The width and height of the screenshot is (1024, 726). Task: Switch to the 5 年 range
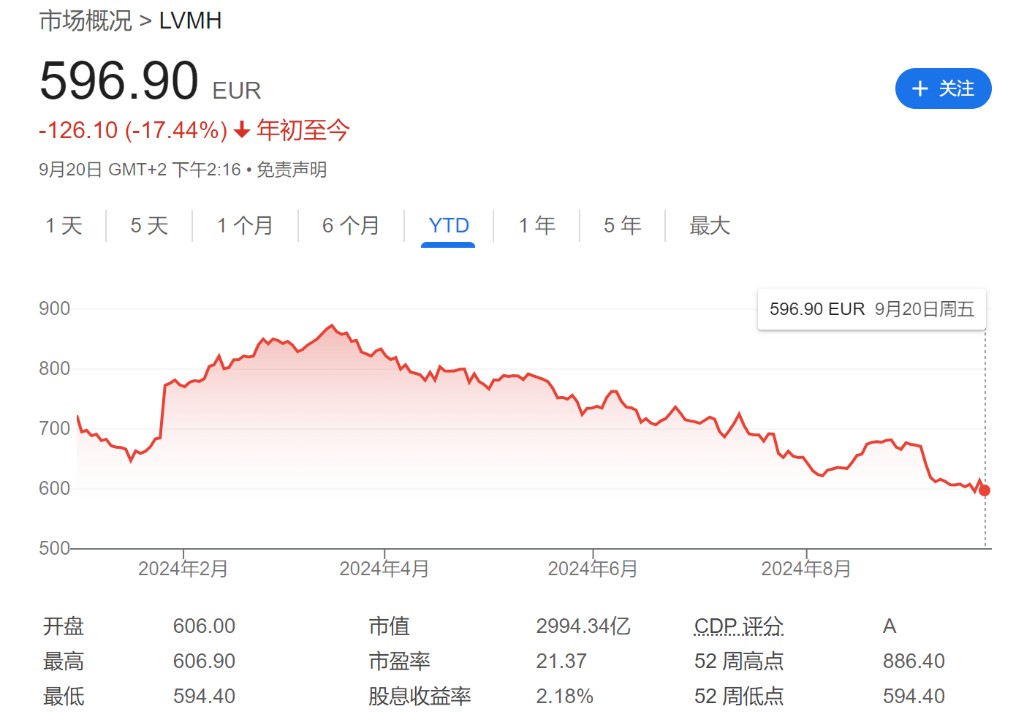622,226
